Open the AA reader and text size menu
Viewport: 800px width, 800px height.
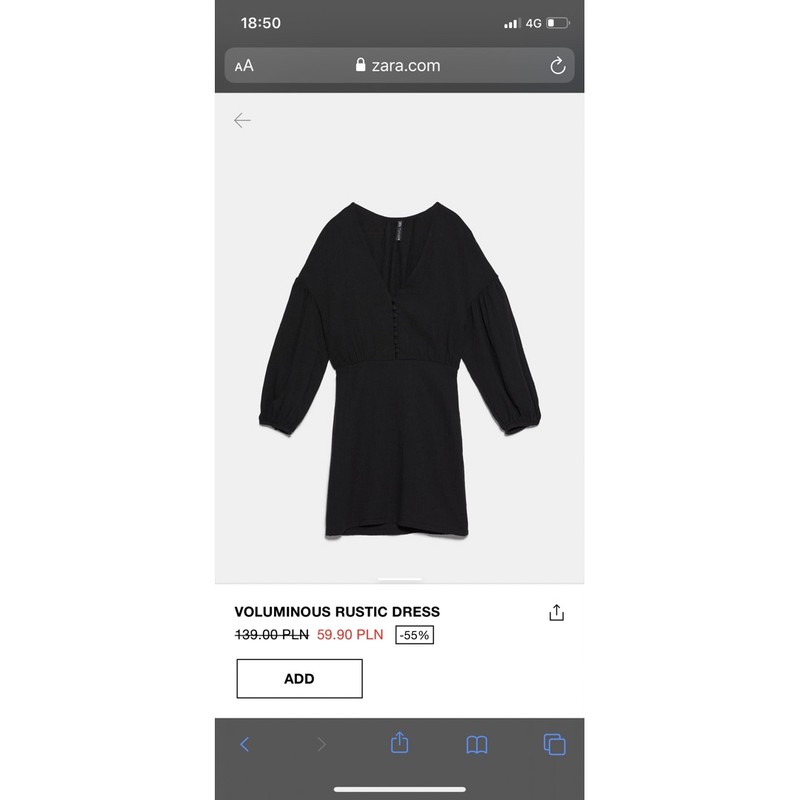tap(244, 66)
